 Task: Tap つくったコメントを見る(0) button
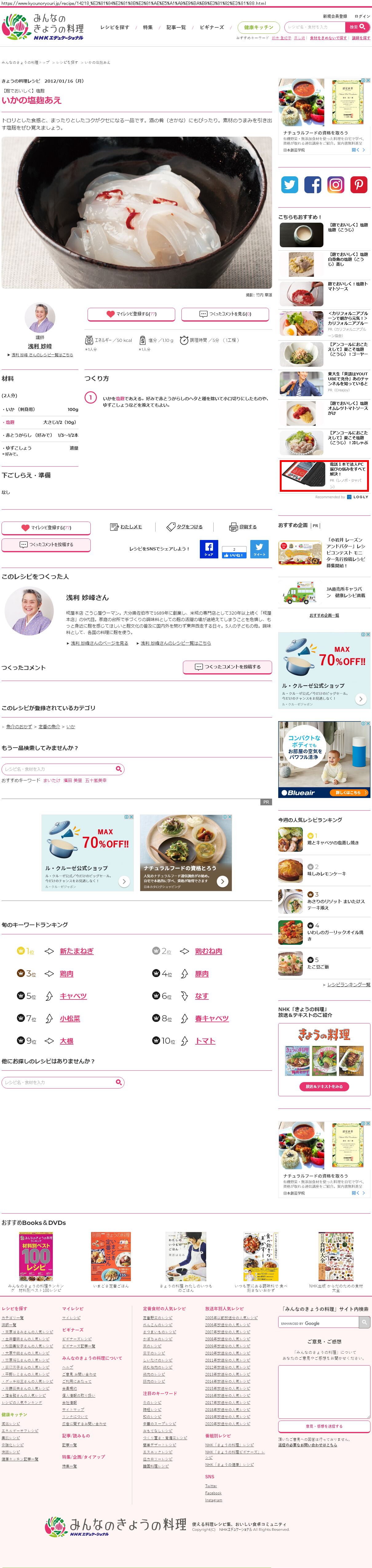(225, 314)
